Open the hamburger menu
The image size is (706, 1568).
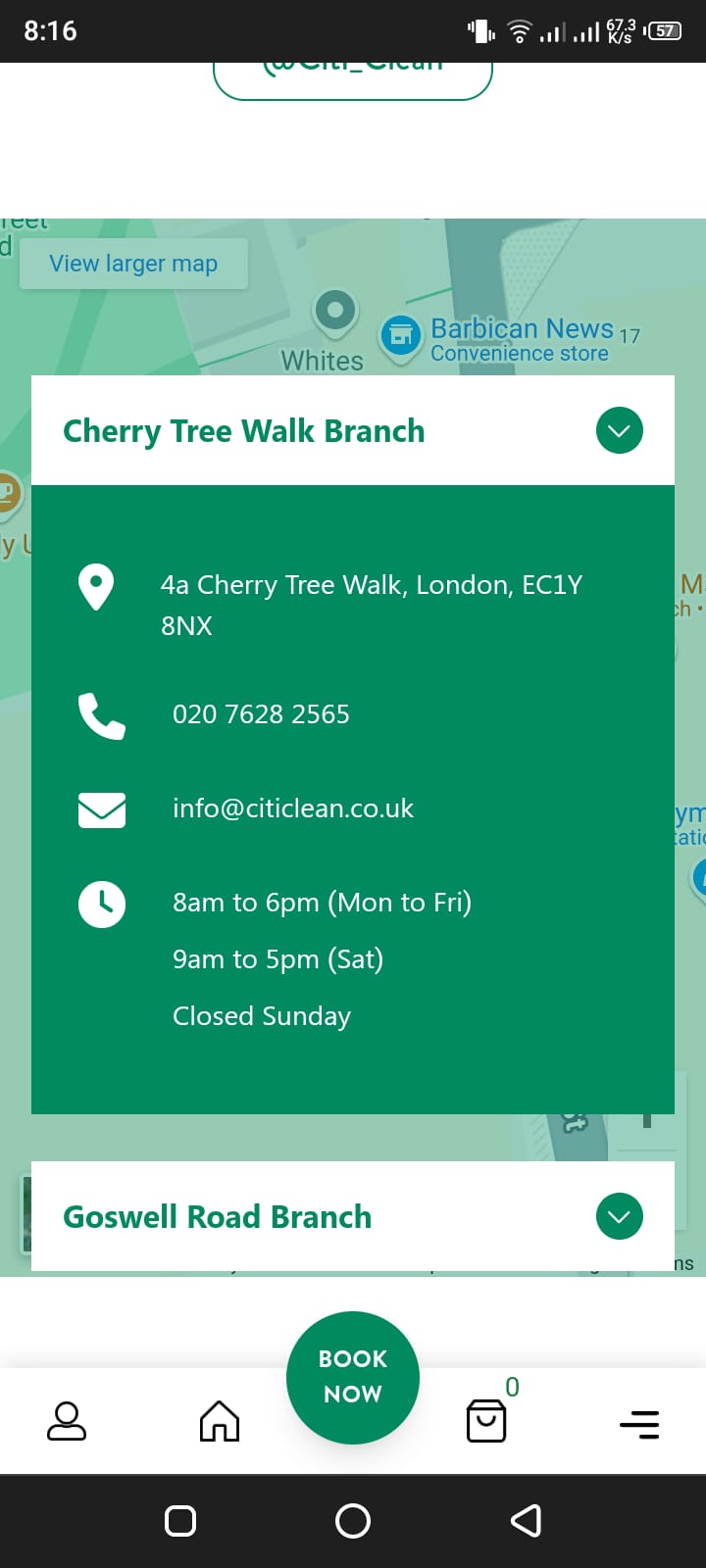[639, 1423]
